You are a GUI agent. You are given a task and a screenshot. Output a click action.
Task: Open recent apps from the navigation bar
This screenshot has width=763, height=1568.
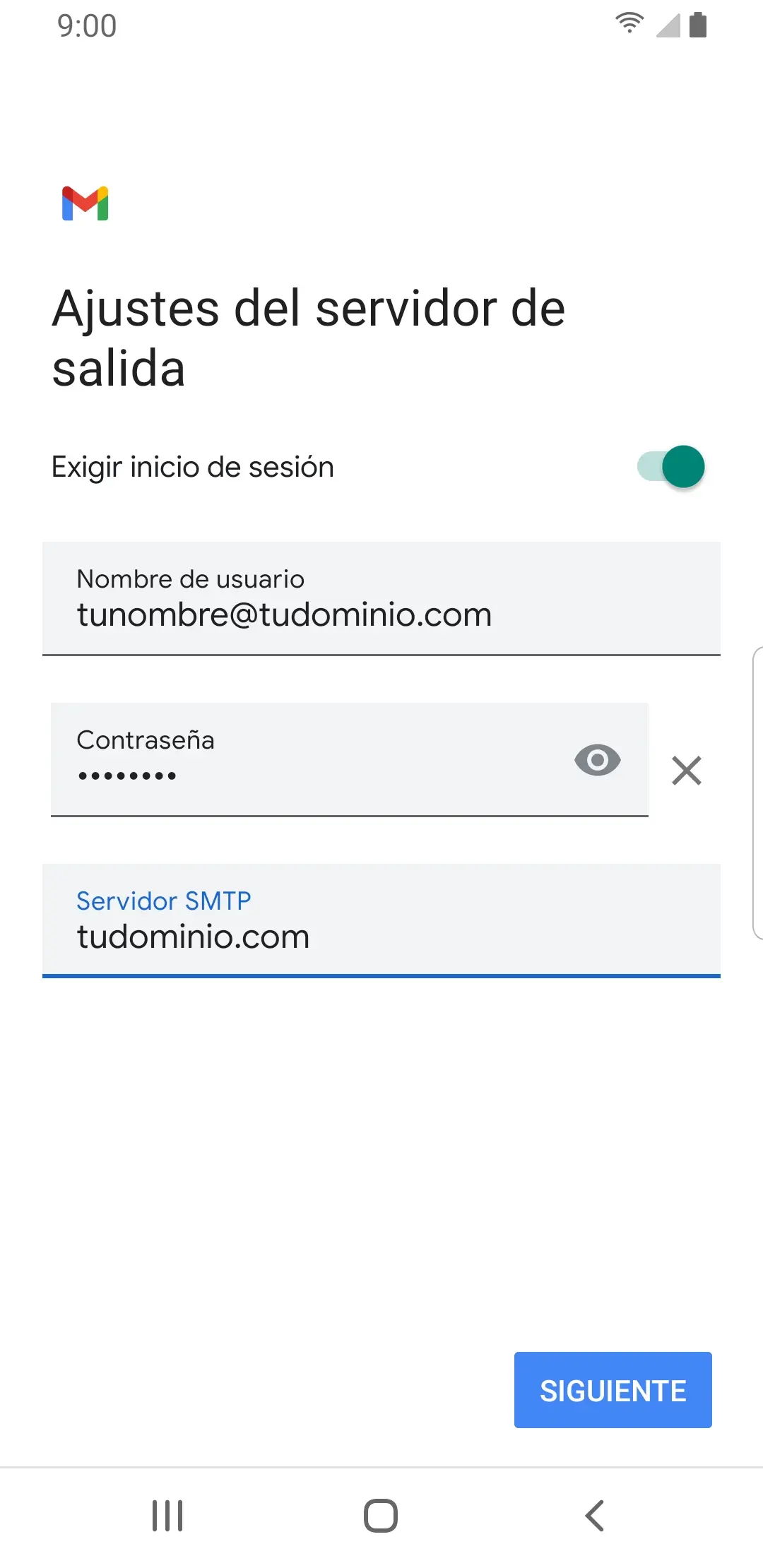(167, 1516)
